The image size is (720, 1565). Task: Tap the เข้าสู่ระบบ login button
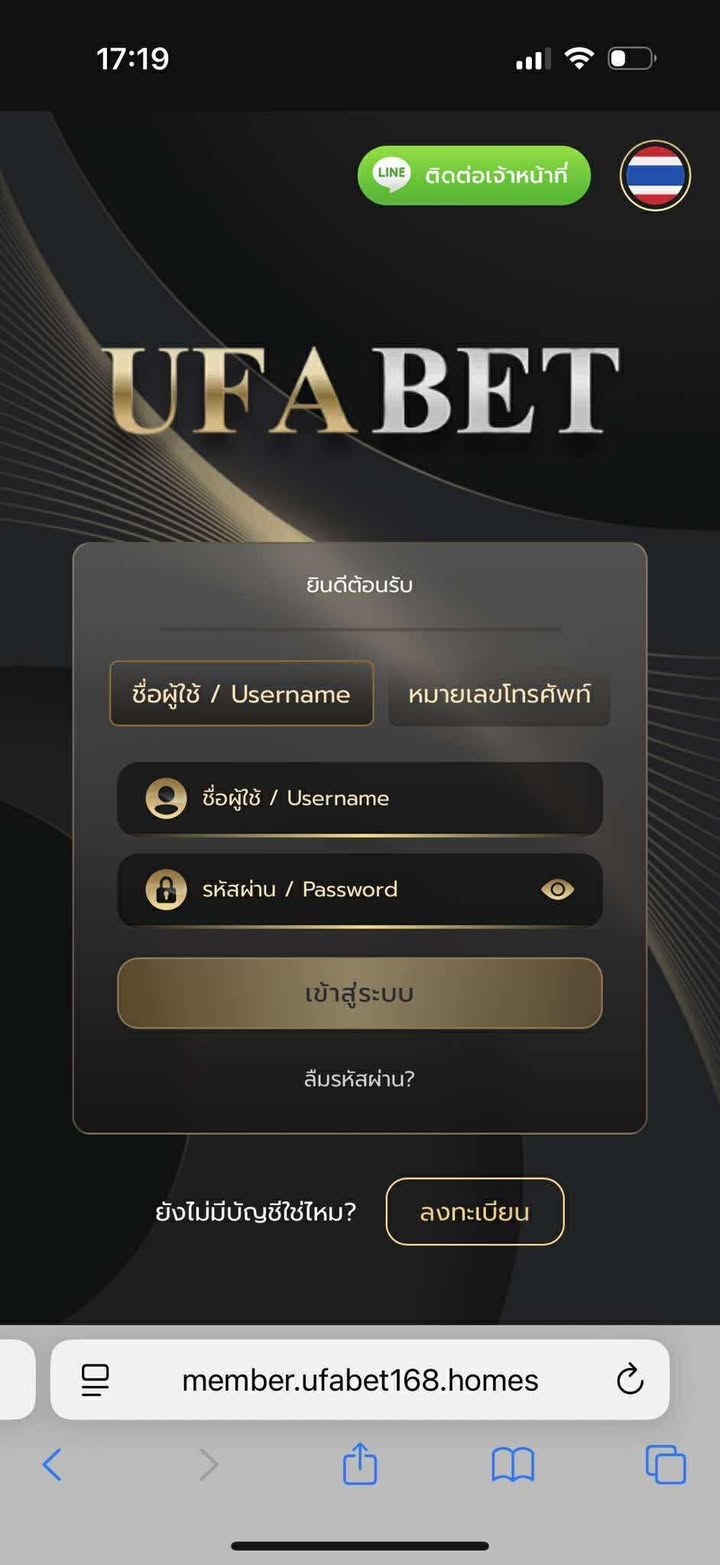pyautogui.click(x=360, y=993)
